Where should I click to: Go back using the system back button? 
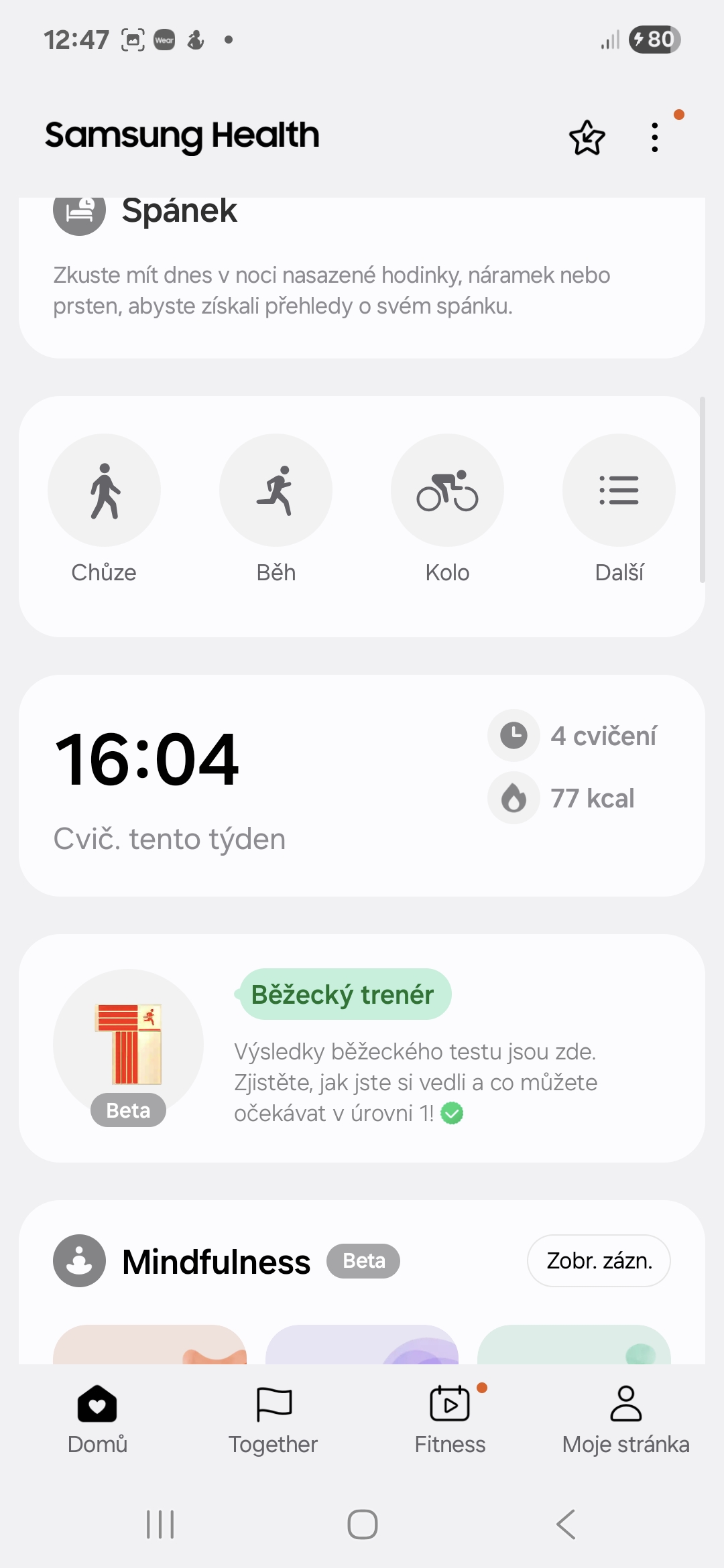[x=566, y=1524]
